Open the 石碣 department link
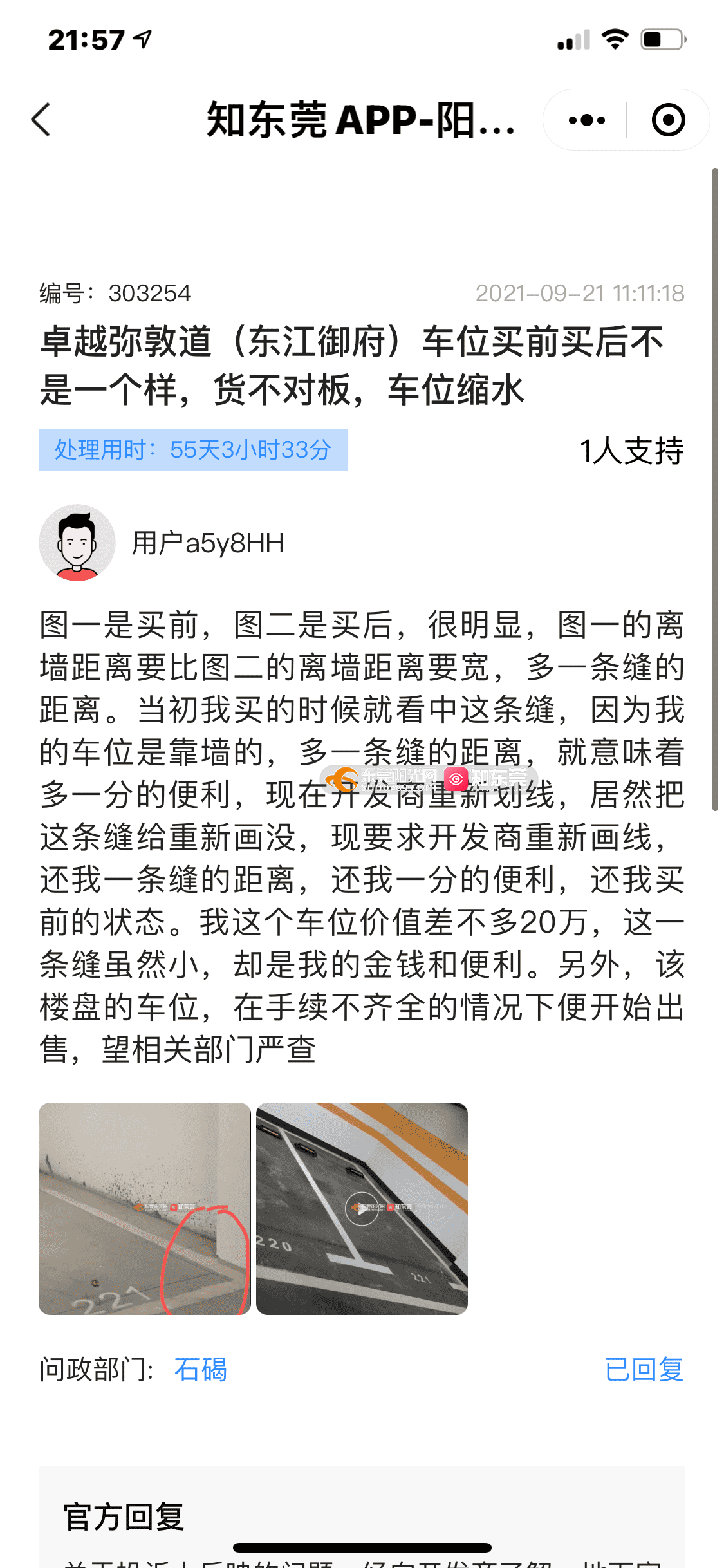Image resolution: width=724 pixels, height=1568 pixels. coord(200,1369)
